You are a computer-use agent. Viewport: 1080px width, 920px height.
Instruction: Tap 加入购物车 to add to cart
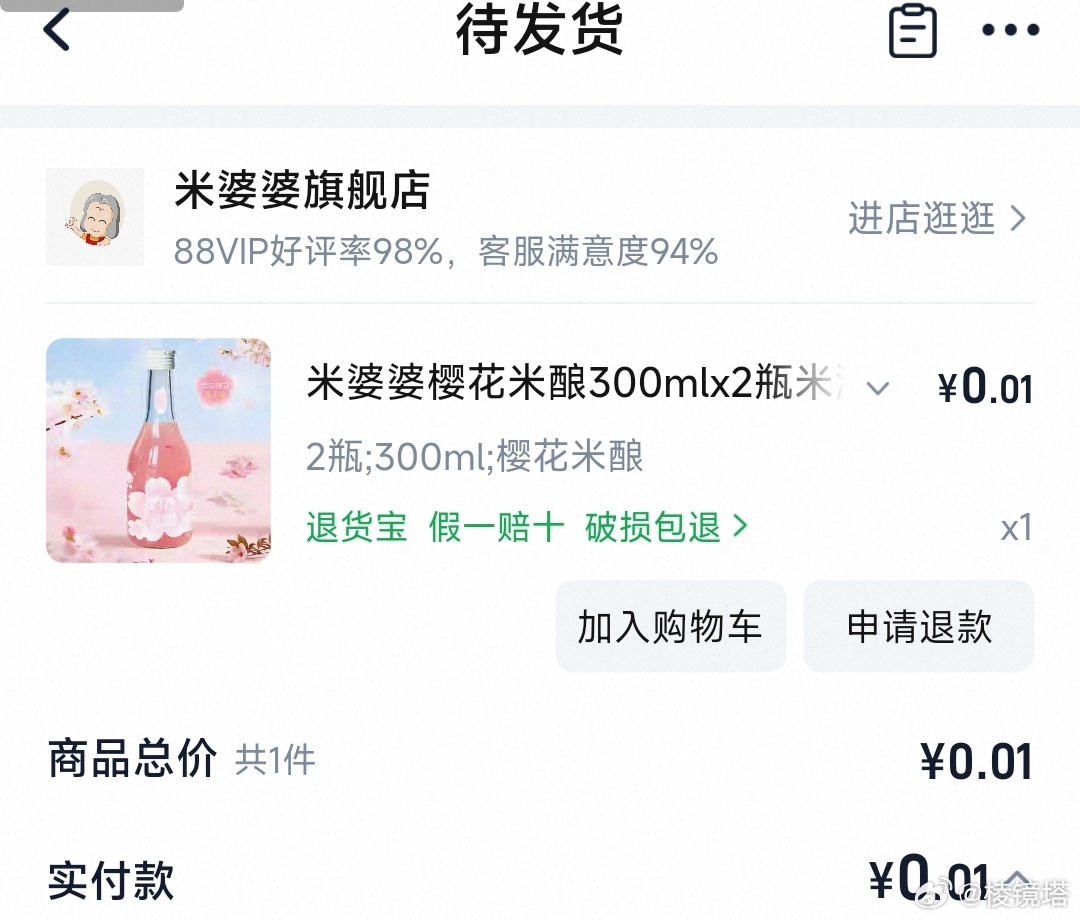point(670,627)
